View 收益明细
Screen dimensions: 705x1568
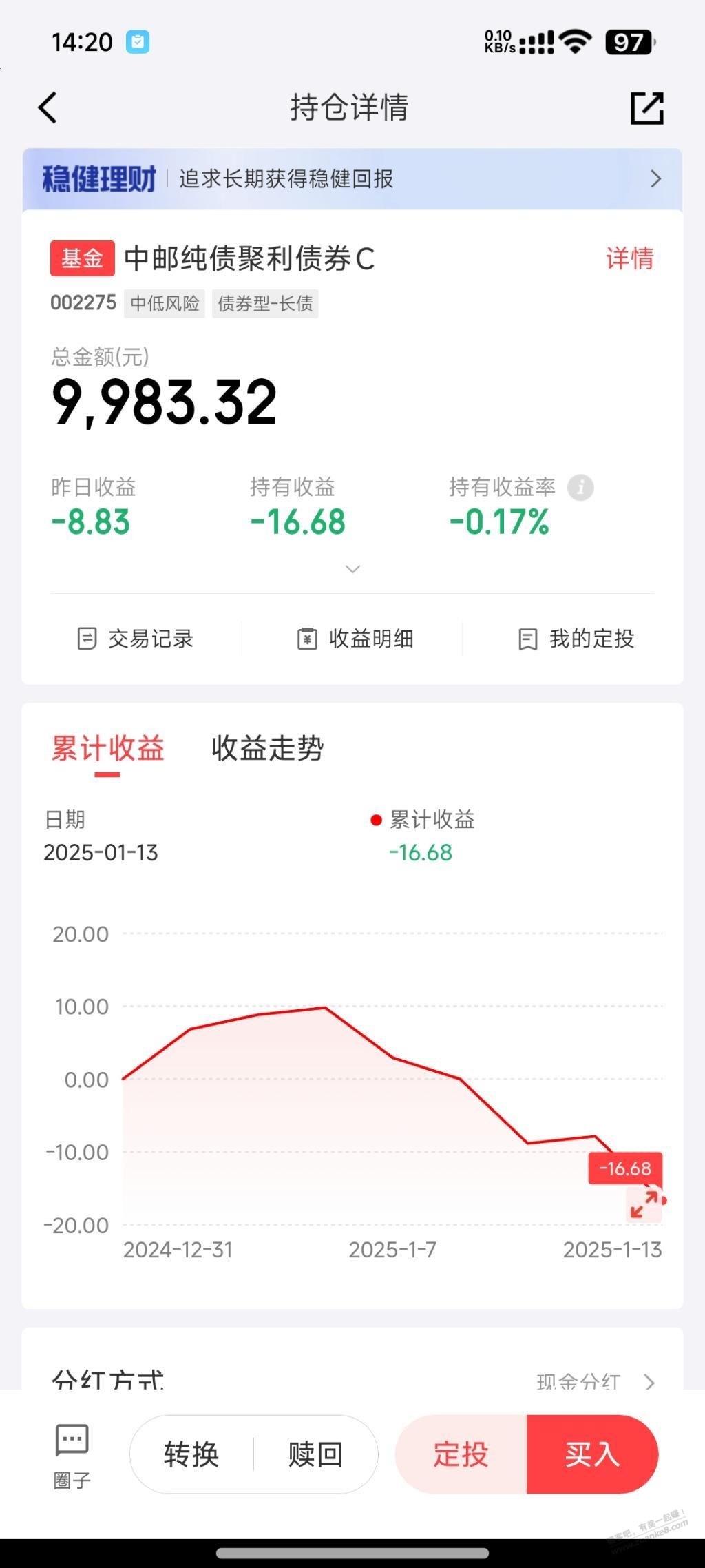[x=355, y=639]
